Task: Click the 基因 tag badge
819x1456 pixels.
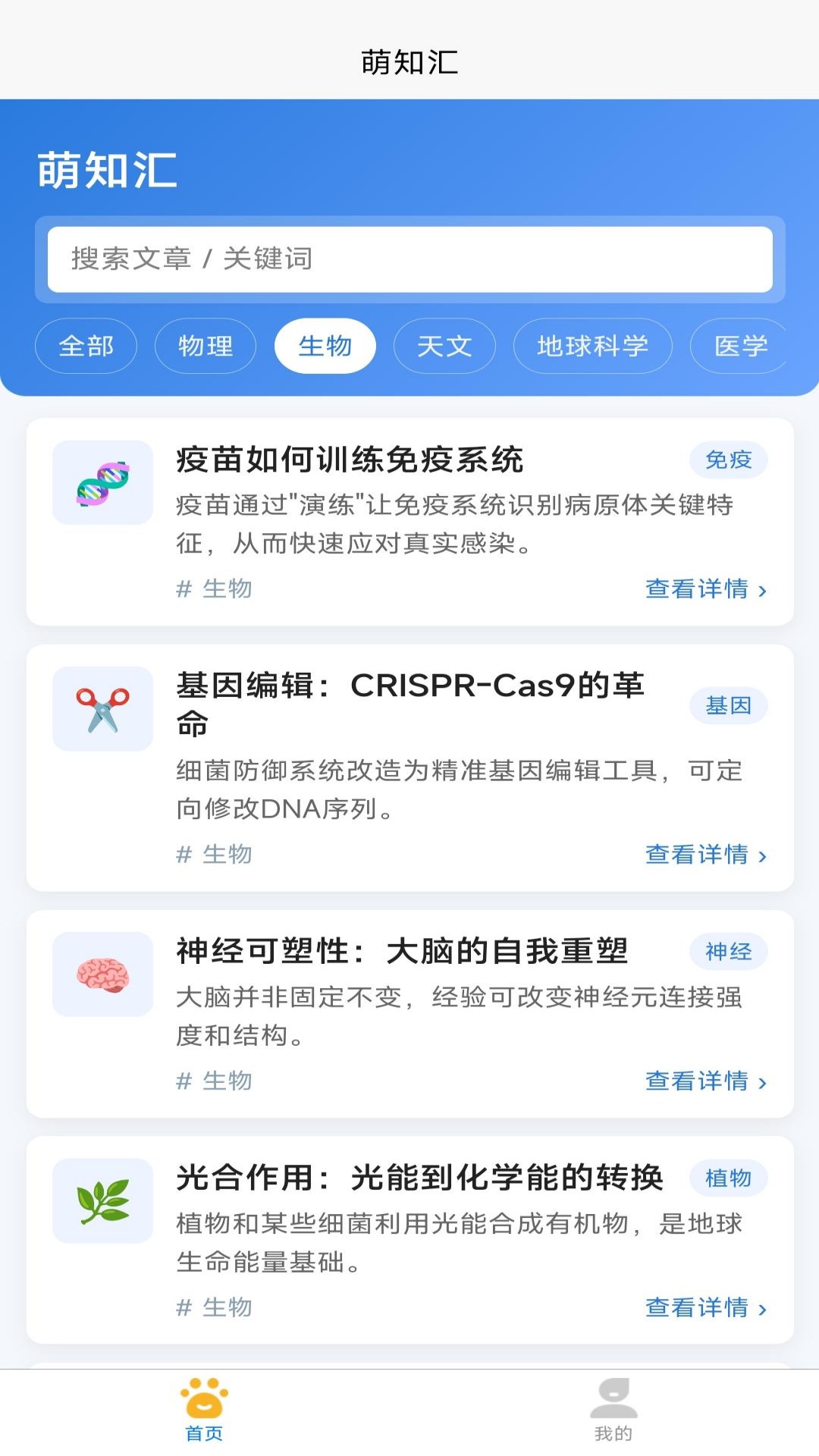Action: point(729,706)
